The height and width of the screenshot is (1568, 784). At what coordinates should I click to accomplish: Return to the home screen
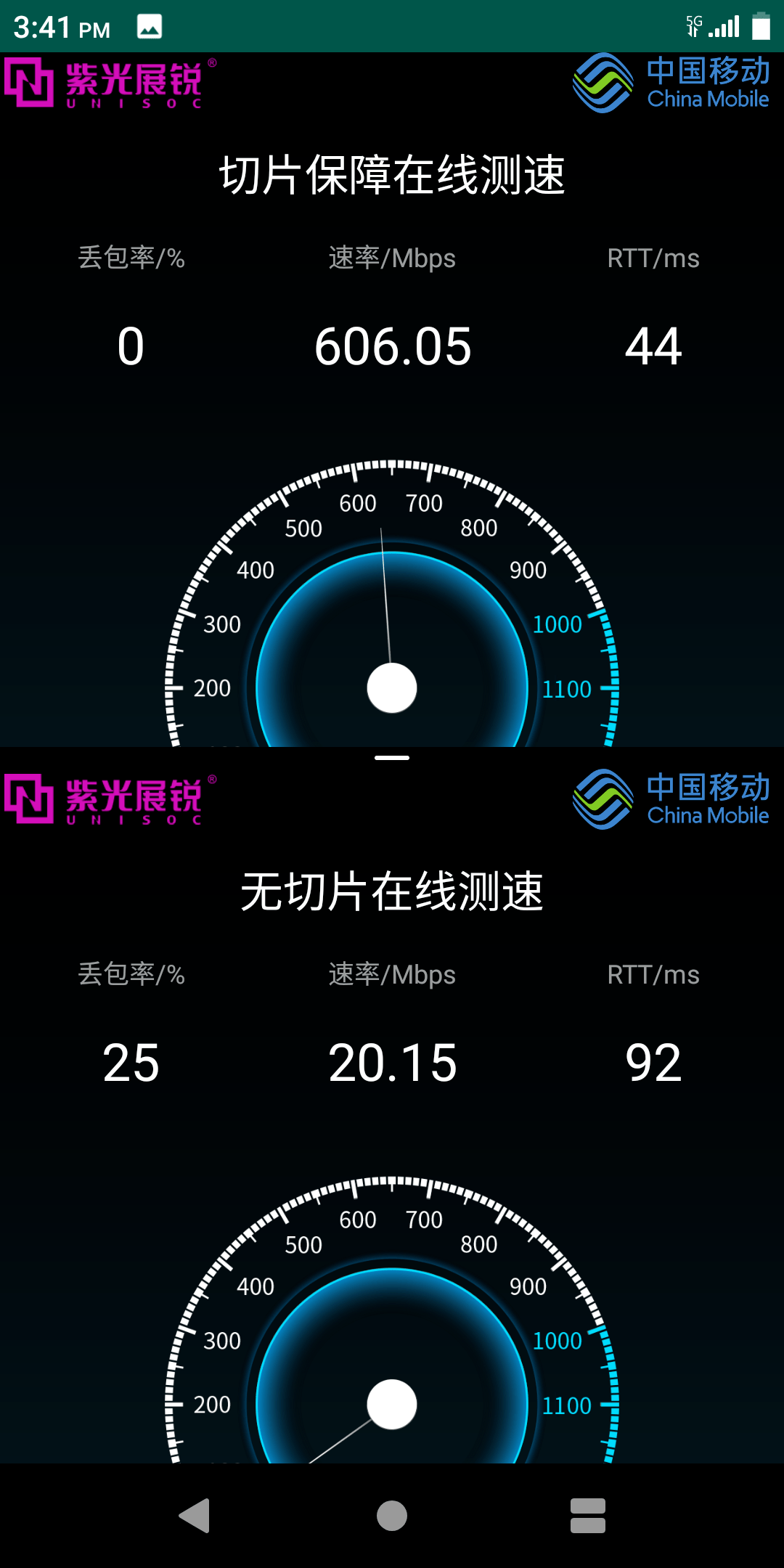coord(392,1516)
